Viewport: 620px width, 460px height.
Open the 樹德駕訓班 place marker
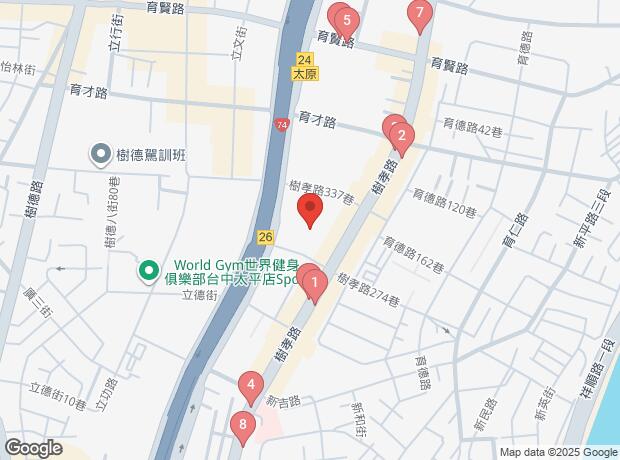100,154
